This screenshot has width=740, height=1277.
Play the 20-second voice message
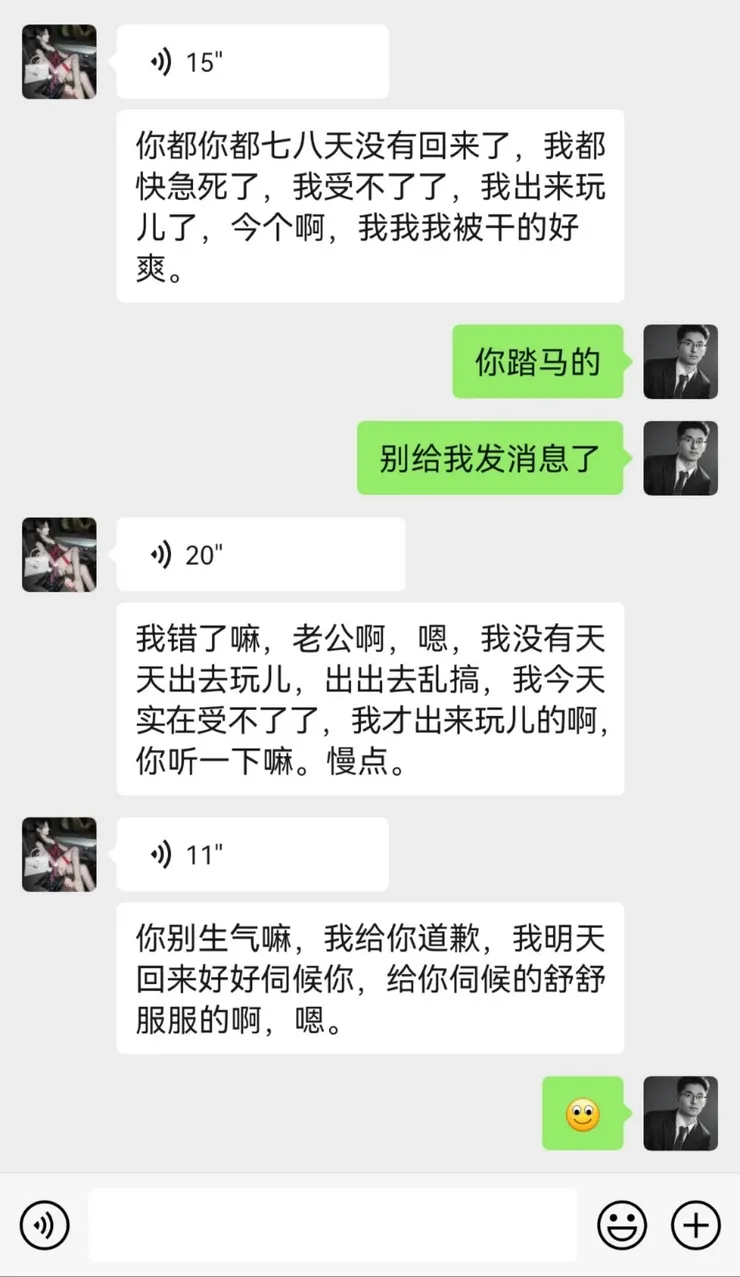coord(260,554)
